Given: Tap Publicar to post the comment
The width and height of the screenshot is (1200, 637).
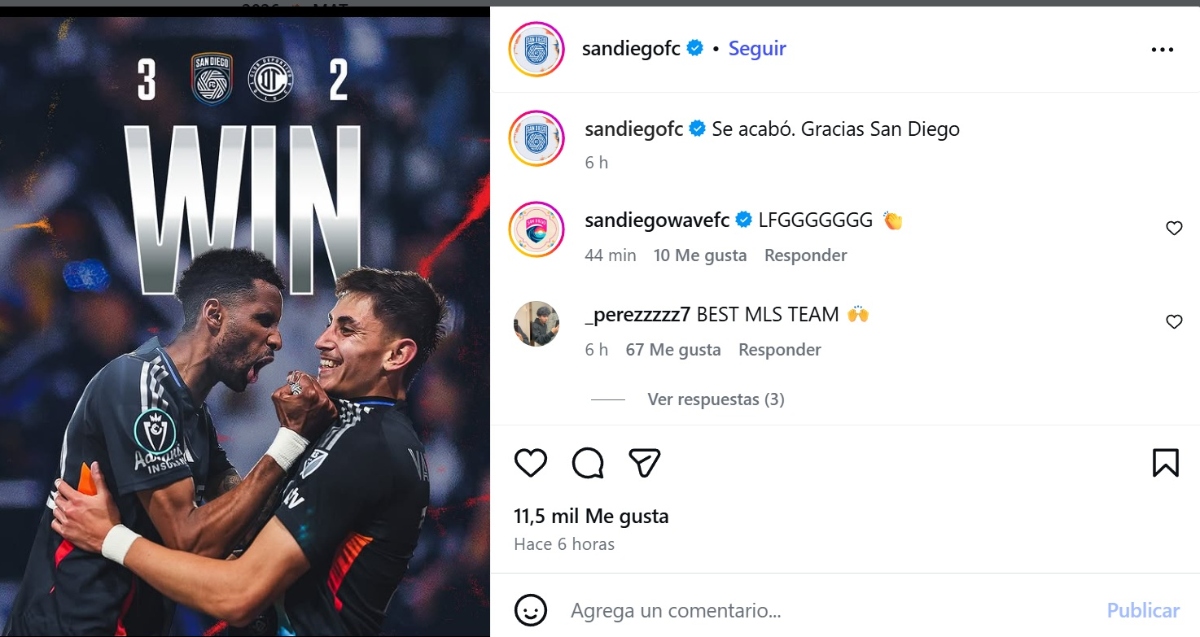Looking at the screenshot, I should 1143,610.
